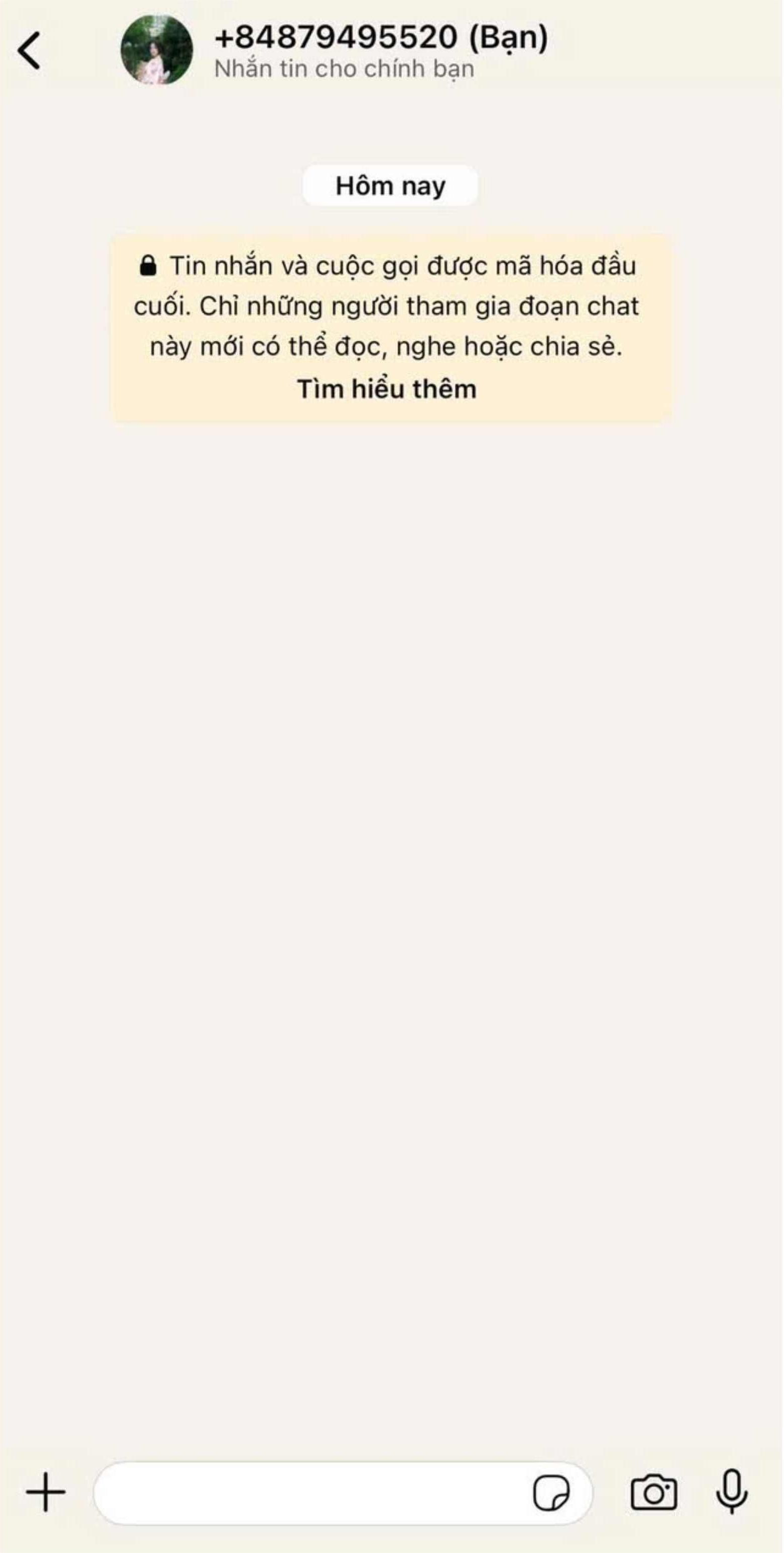Go back to the chat list
The height and width of the screenshot is (1553, 784).
point(30,51)
